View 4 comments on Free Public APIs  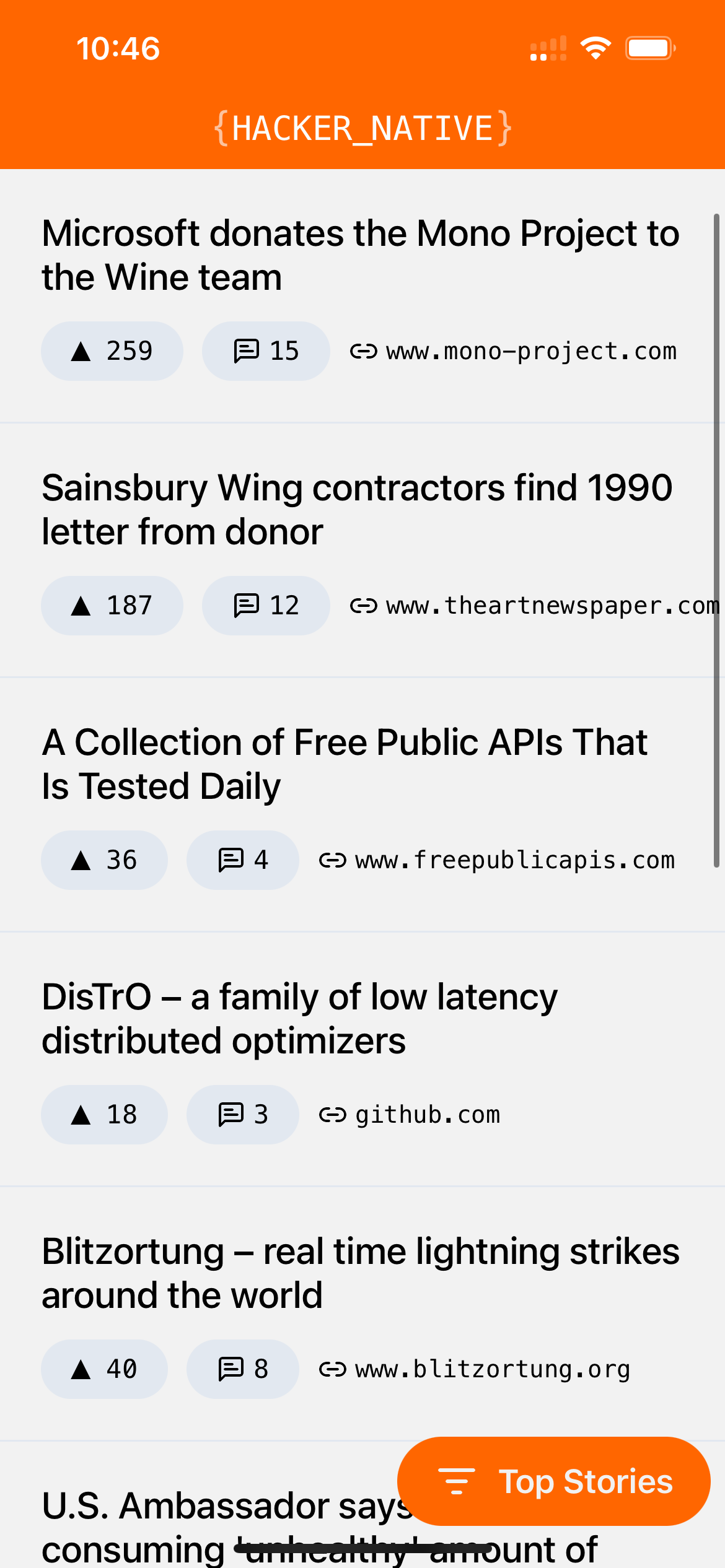pos(243,860)
